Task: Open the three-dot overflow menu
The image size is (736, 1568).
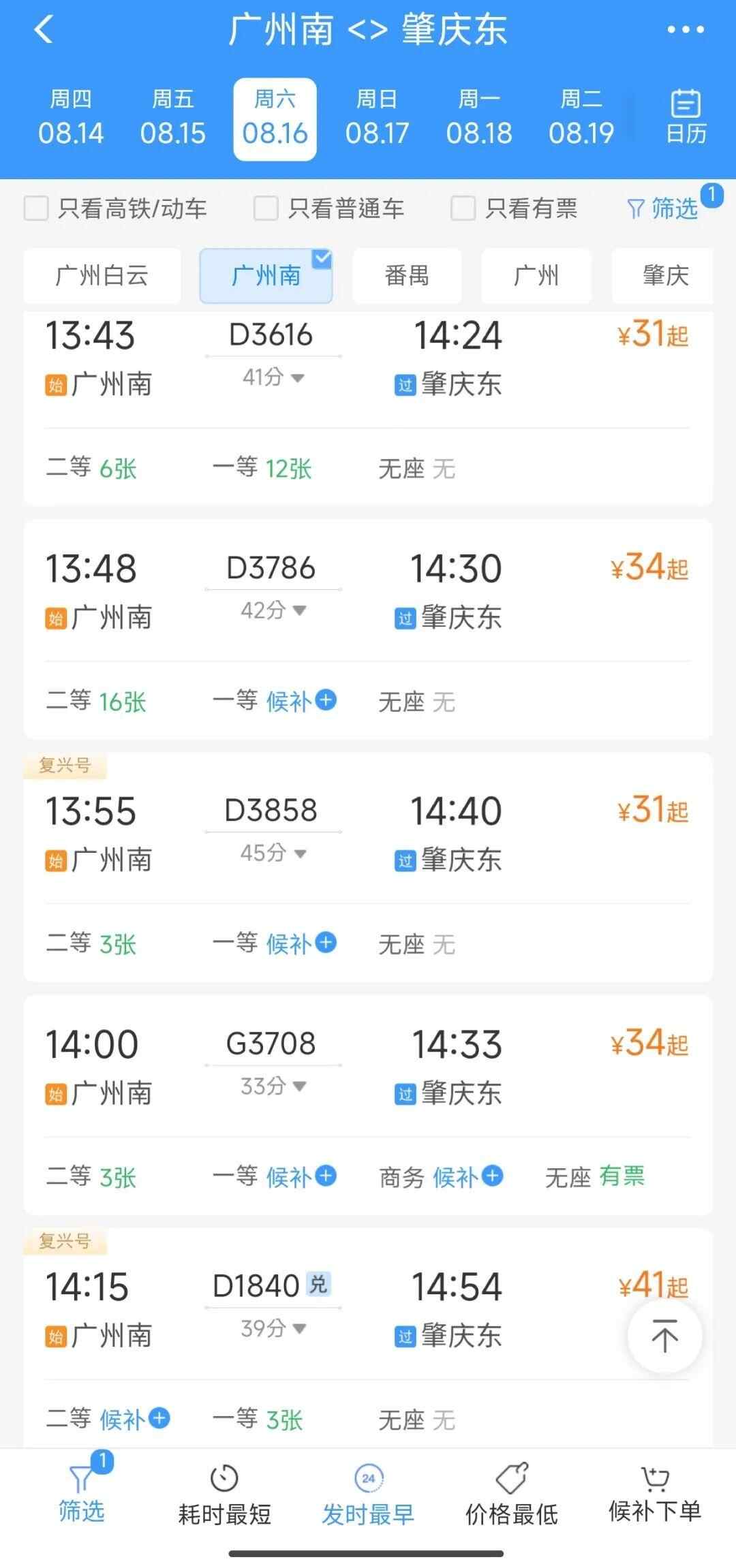Action: tap(685, 30)
